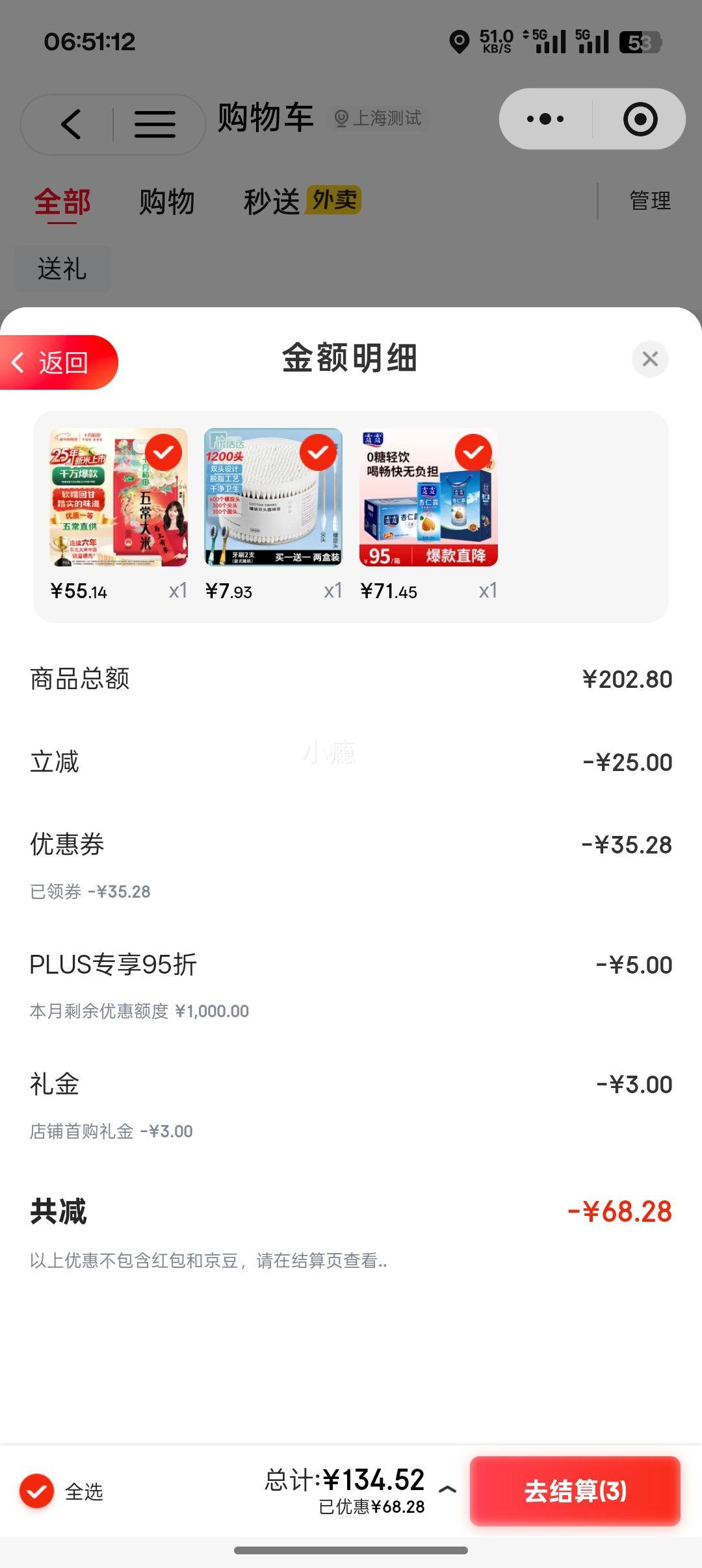
Task: Tap the back arrow in the navigation bar
Action: pyautogui.click(x=71, y=119)
